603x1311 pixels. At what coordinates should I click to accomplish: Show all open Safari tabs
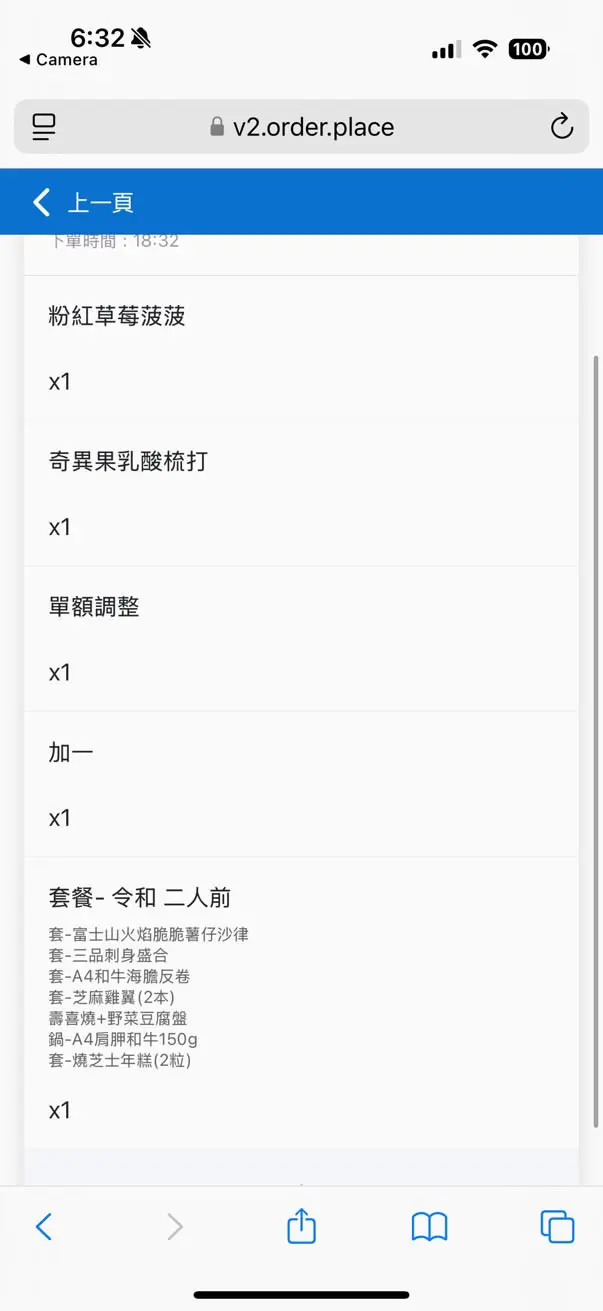557,1226
